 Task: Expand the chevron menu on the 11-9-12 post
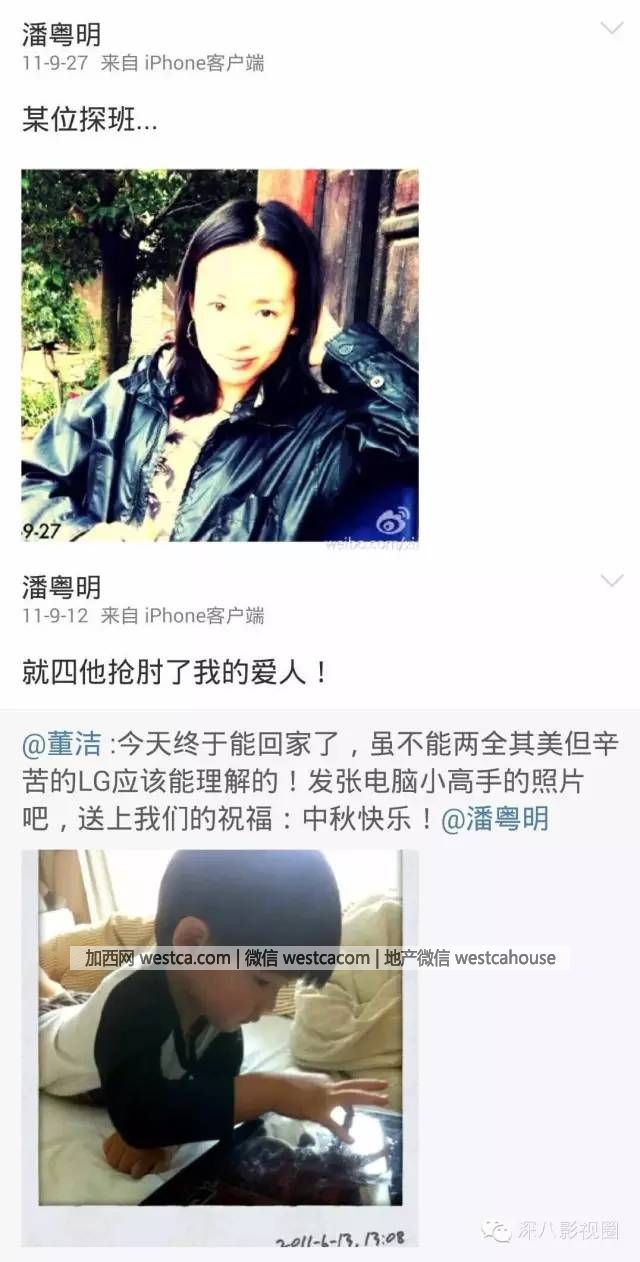611,581
